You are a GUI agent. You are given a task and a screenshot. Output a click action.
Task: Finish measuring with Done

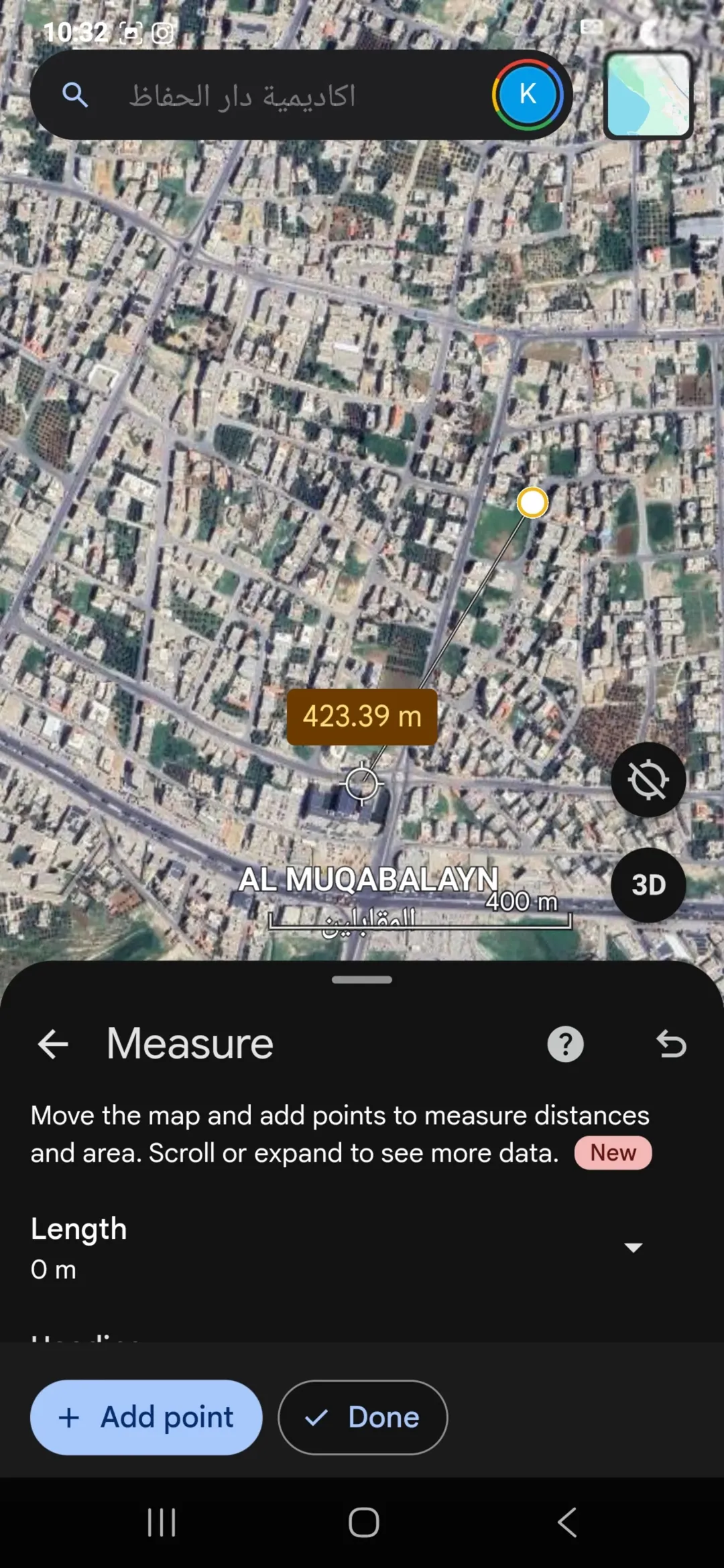pos(363,1417)
